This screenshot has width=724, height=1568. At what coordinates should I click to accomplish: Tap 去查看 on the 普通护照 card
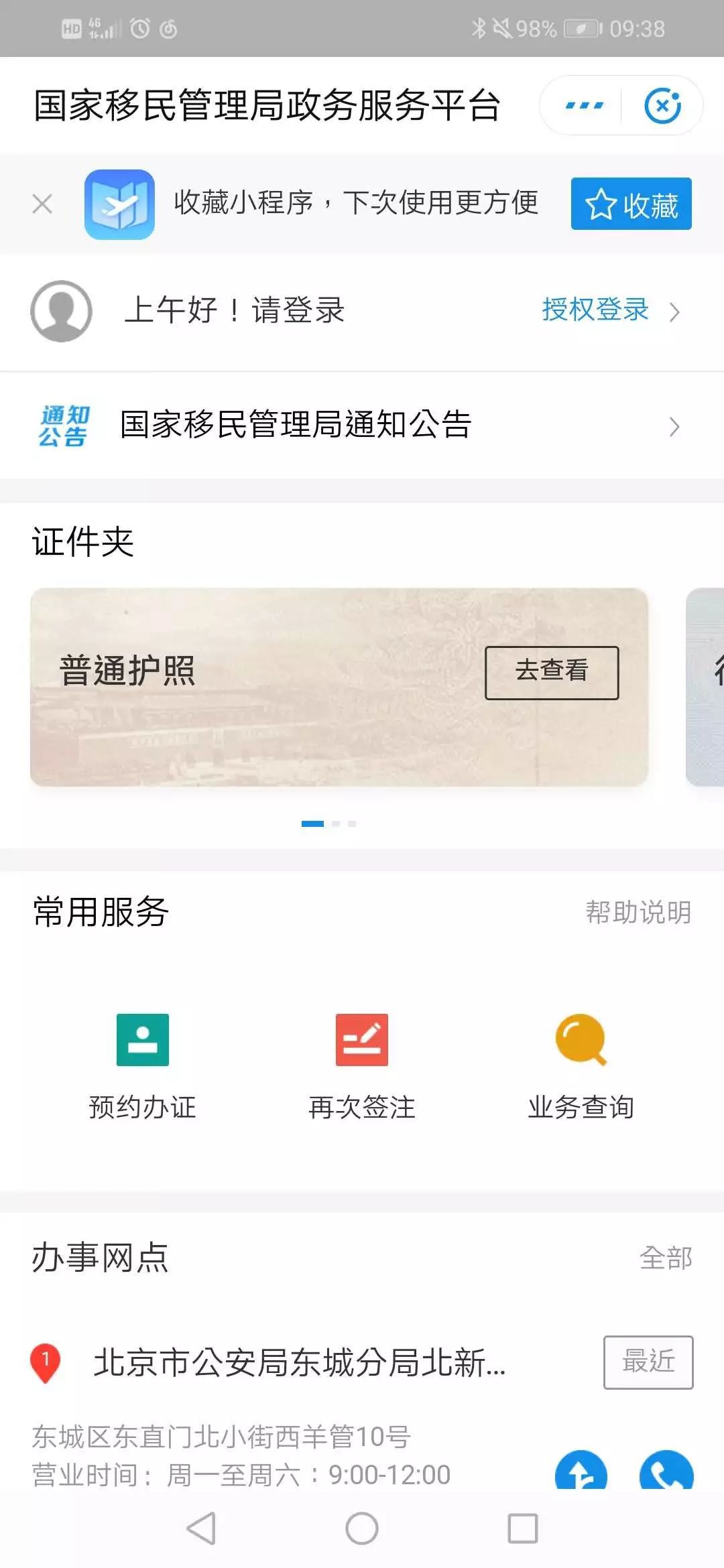click(552, 673)
